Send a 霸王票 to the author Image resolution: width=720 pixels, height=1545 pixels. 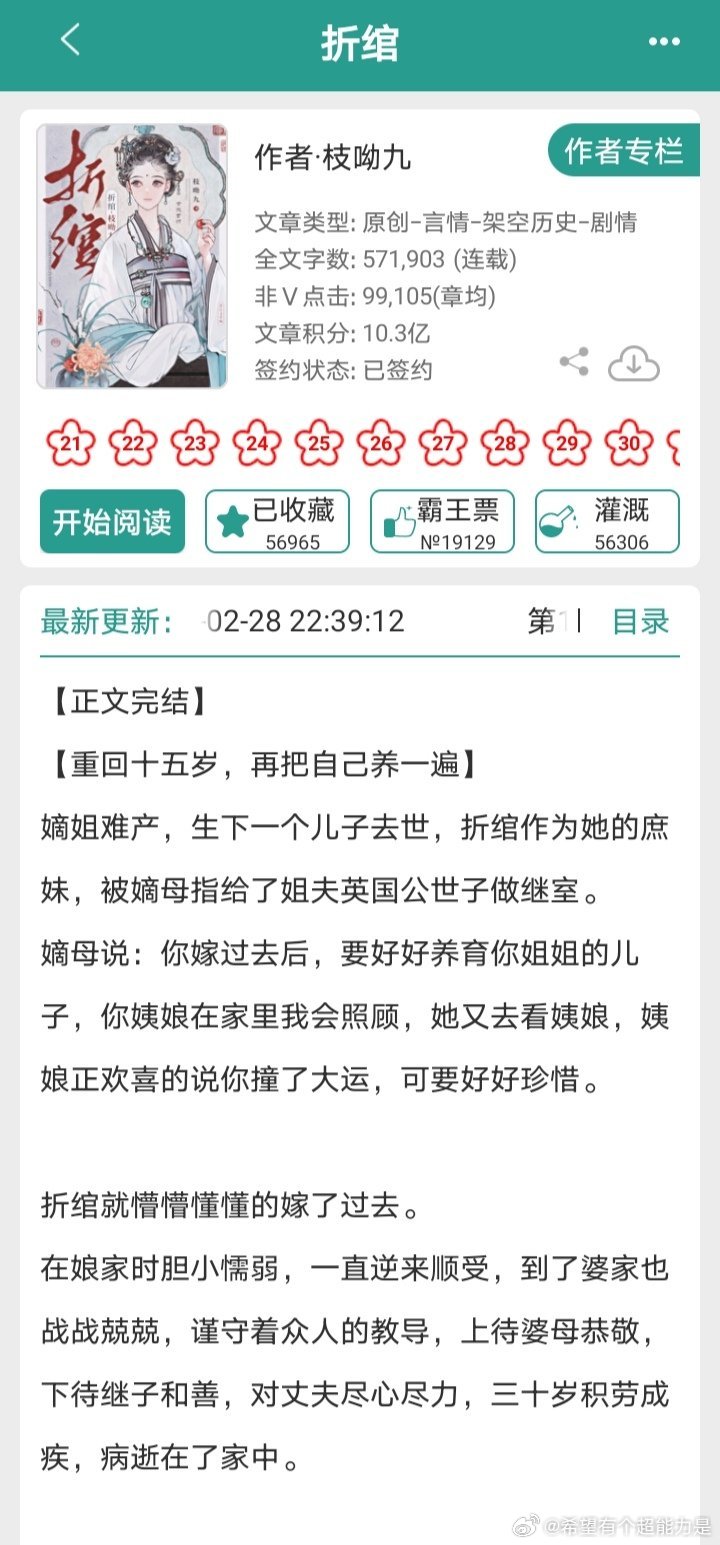(x=442, y=521)
